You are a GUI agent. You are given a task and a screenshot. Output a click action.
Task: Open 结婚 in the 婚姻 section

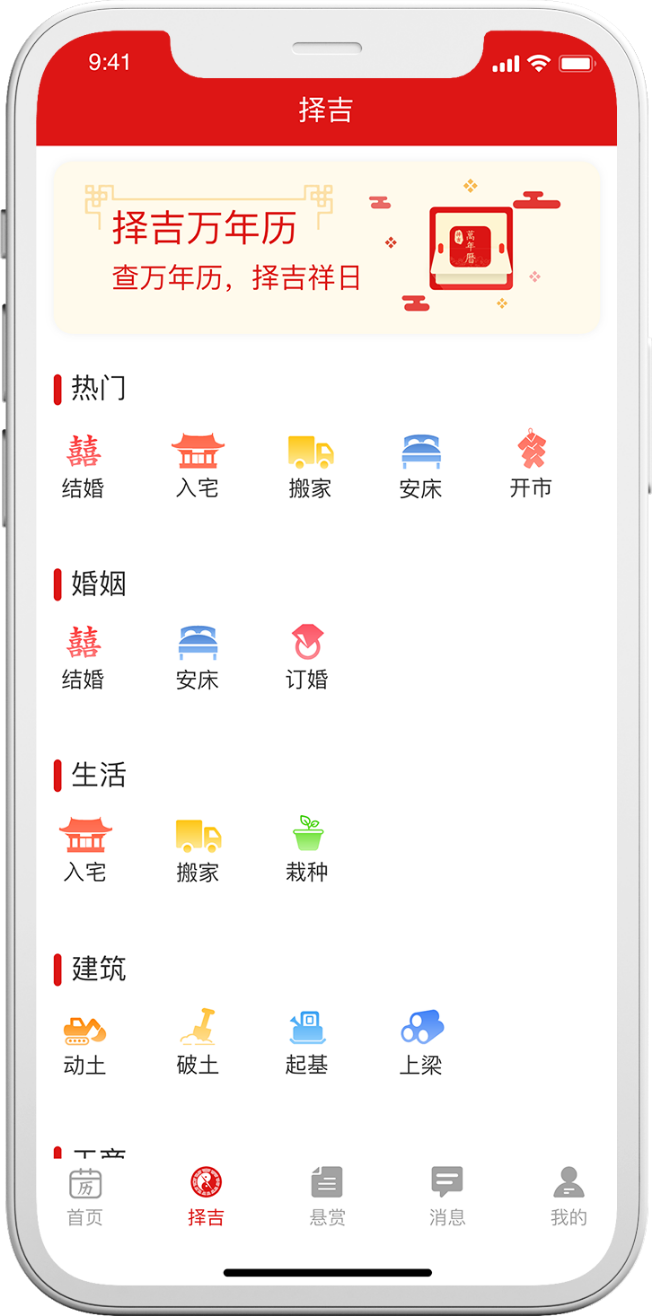tap(84, 657)
